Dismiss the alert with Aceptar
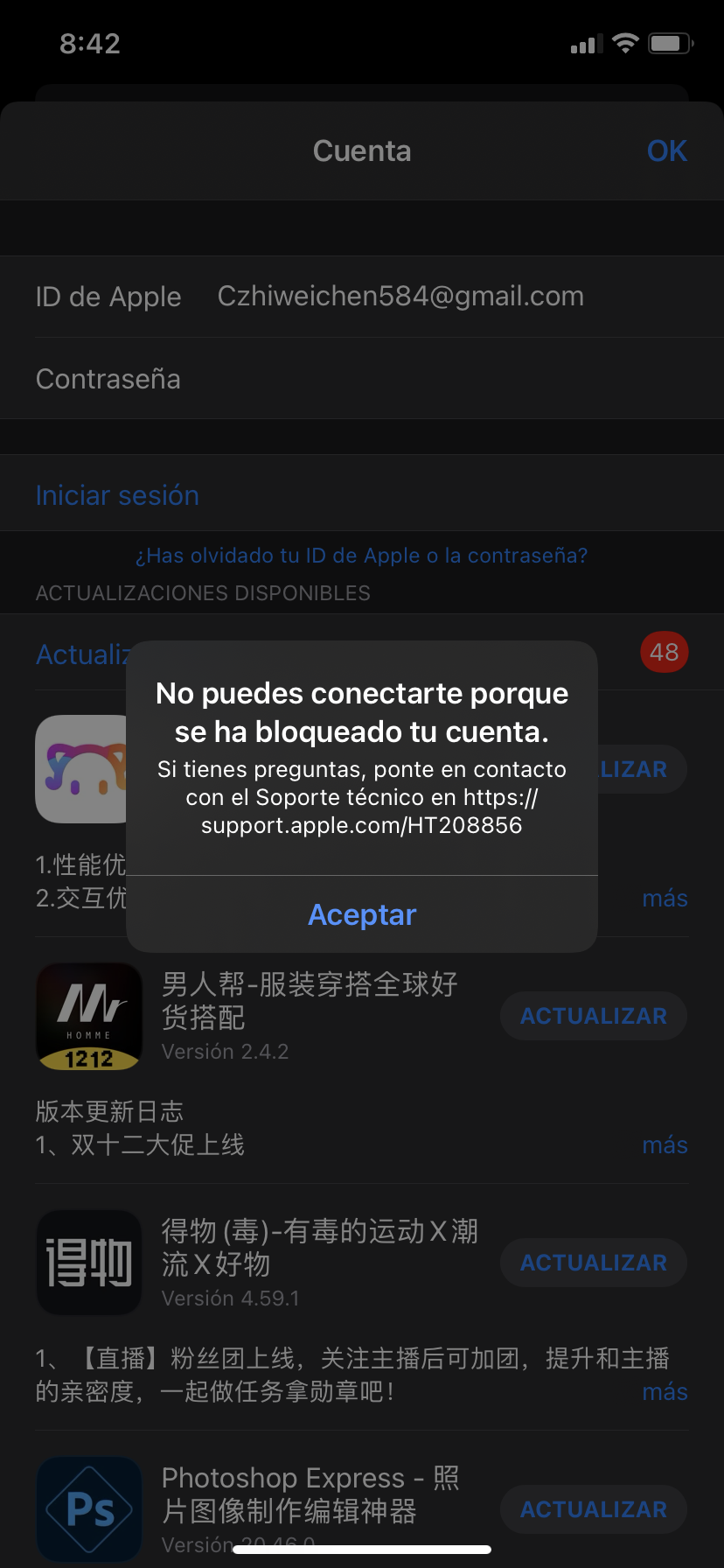Screen dimensions: 724x1568 pyautogui.click(x=362, y=914)
